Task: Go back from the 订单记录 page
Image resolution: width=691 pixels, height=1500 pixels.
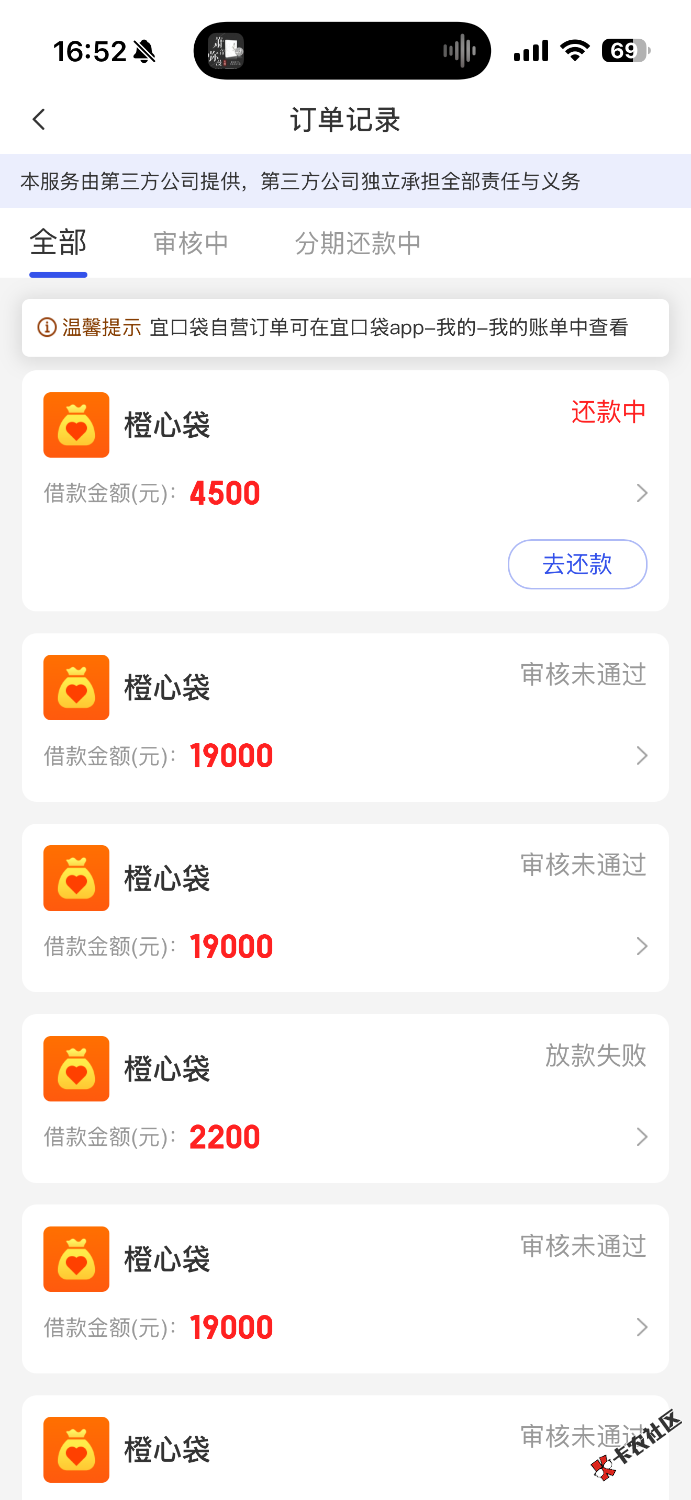Action: pyautogui.click(x=39, y=120)
